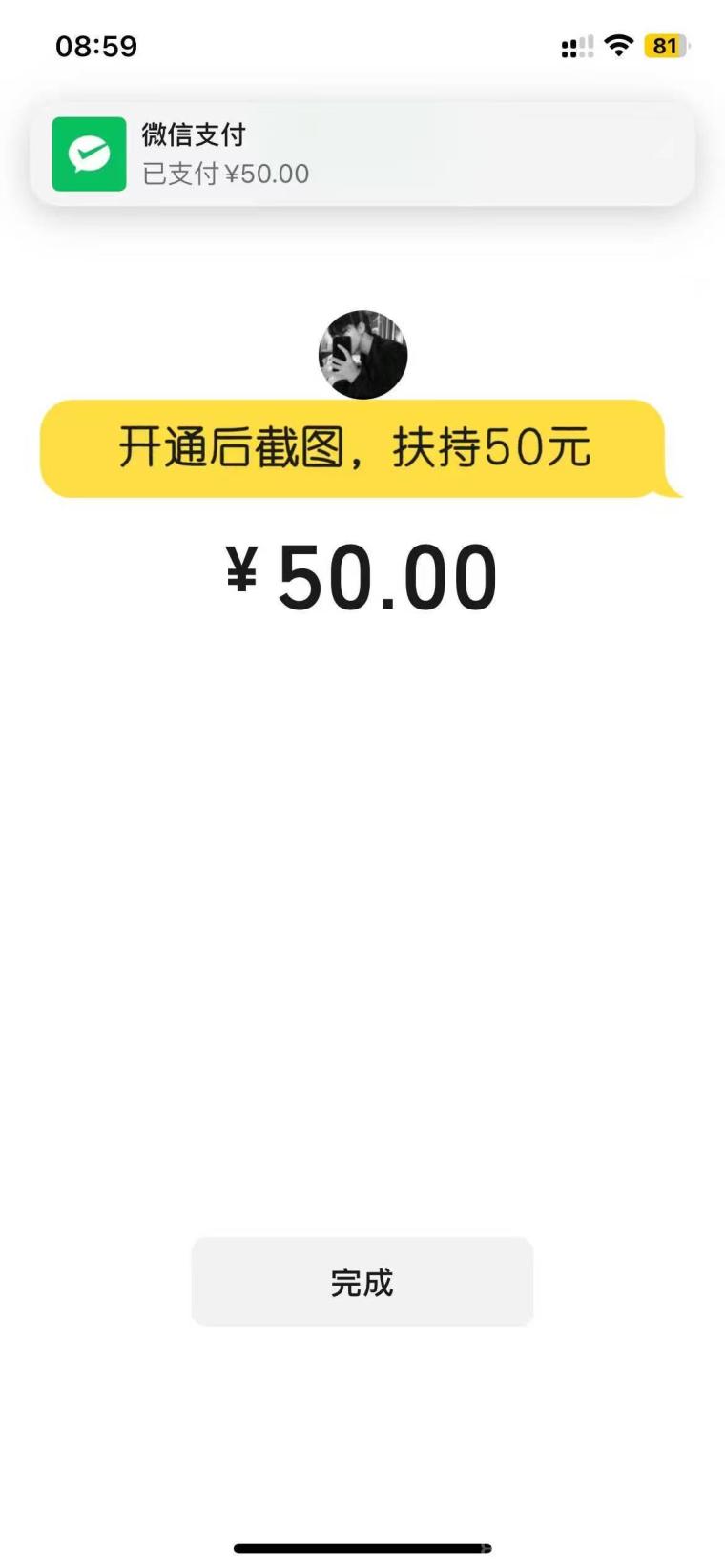Tap the white checkmark in WeChat icon

[x=89, y=153]
